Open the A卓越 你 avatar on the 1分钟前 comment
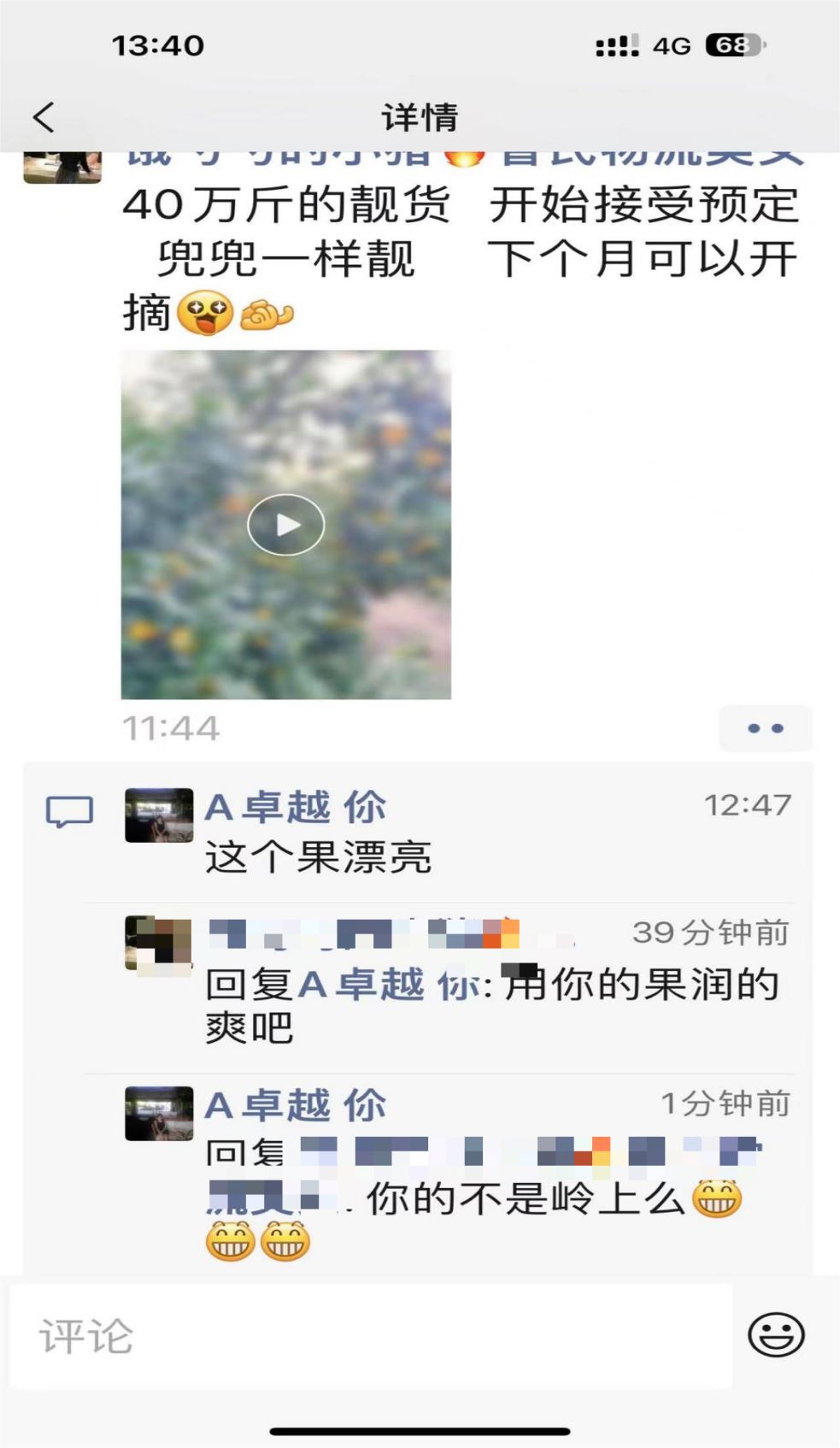 [x=159, y=1114]
